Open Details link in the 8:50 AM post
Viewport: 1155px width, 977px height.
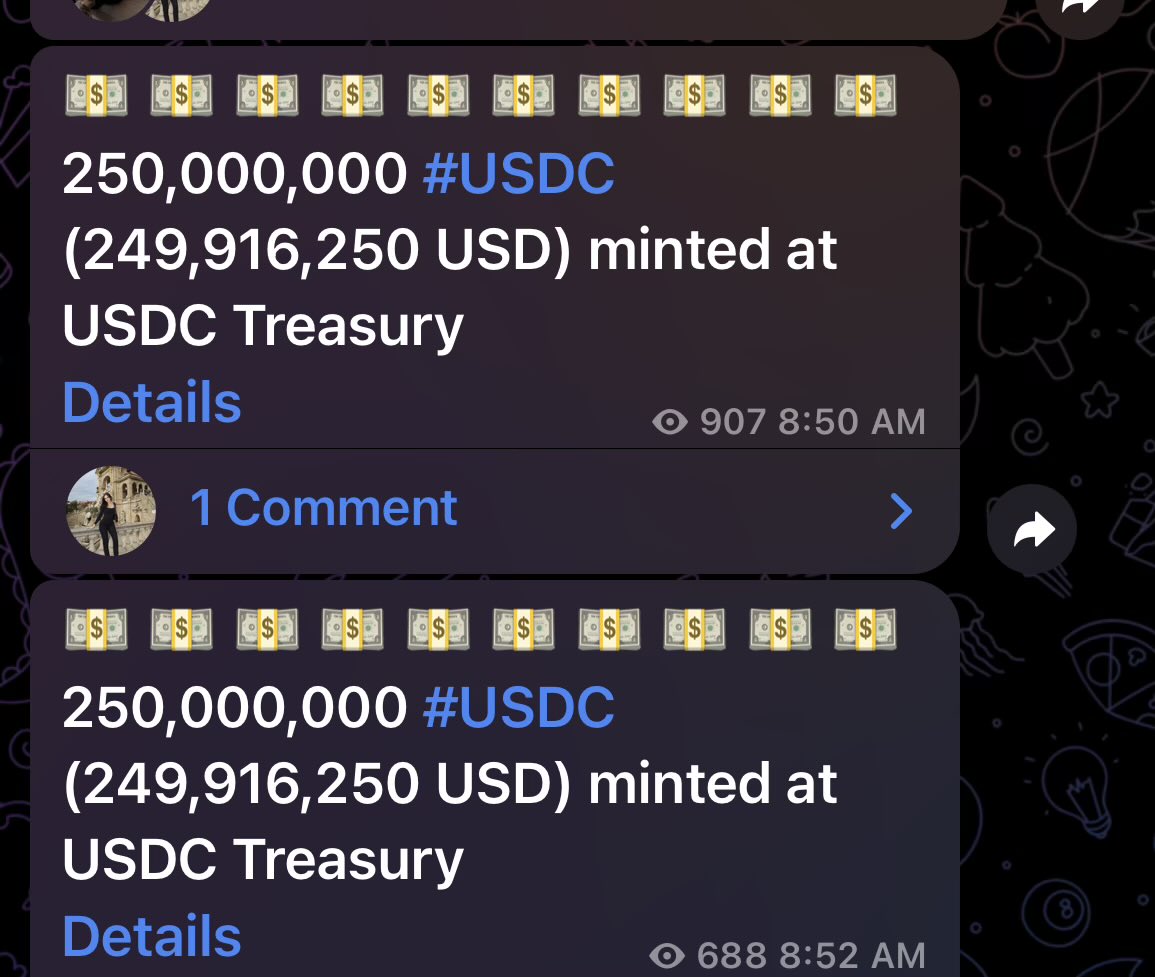[x=152, y=402]
